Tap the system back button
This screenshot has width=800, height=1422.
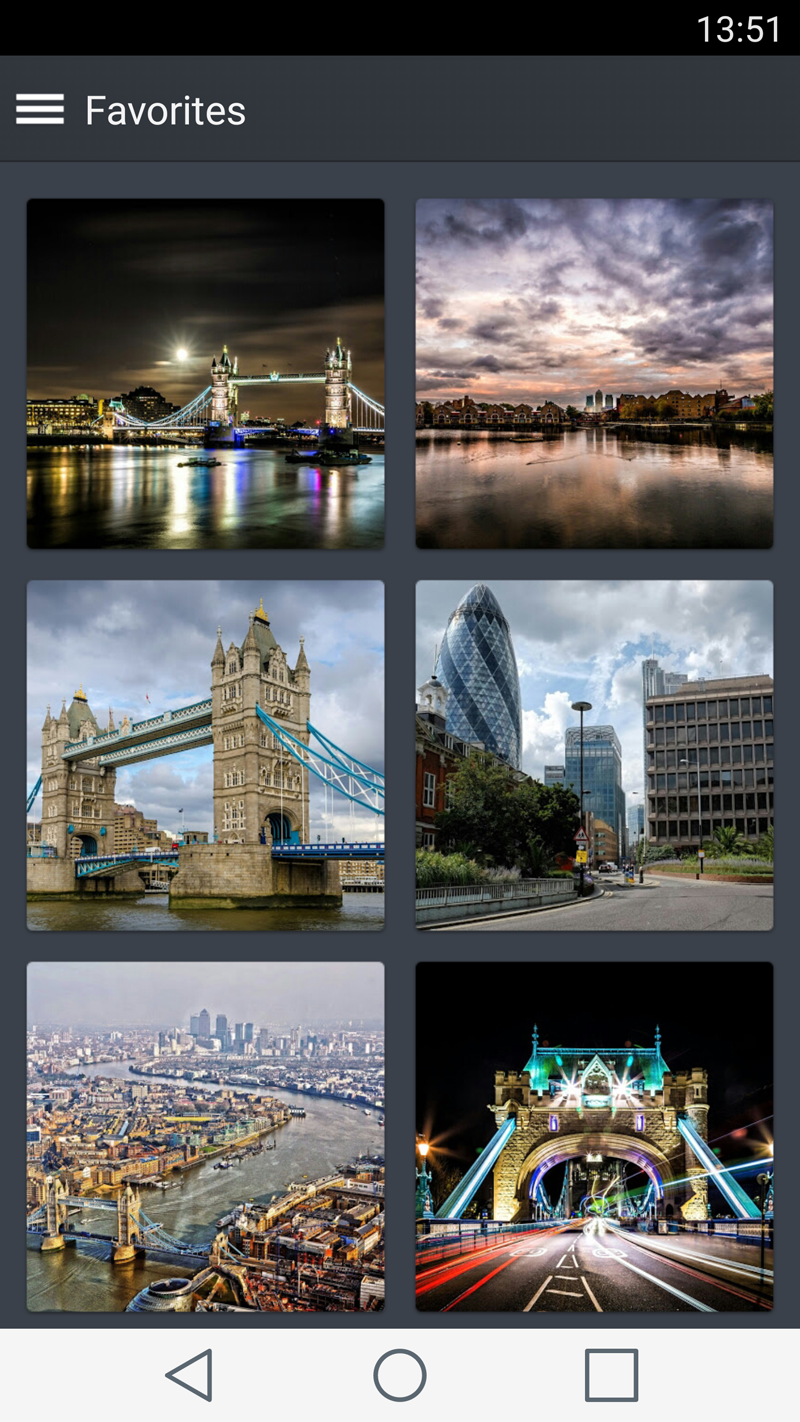tap(189, 1375)
